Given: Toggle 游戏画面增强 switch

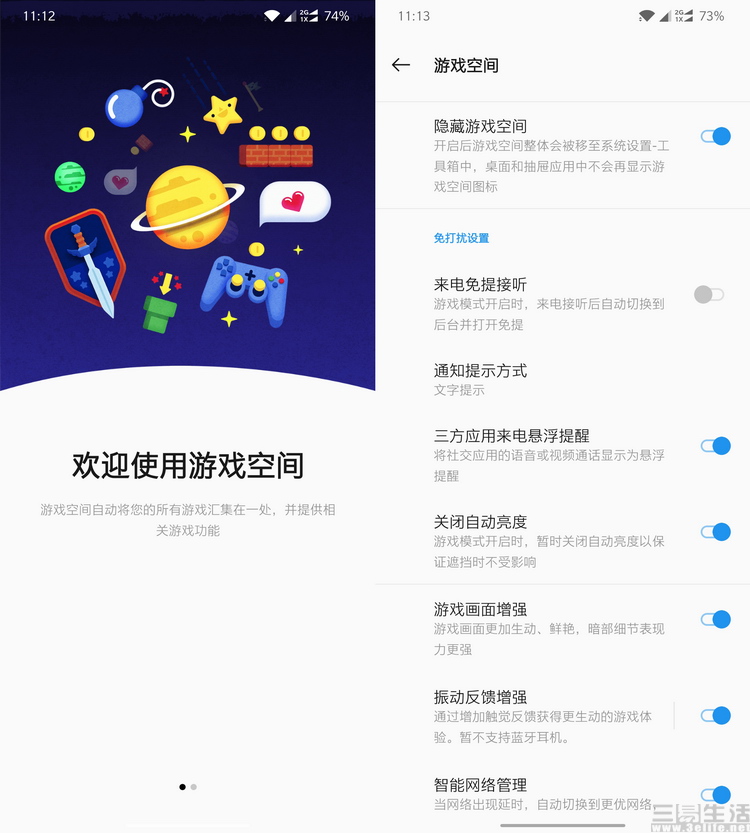Looking at the screenshot, I should click(x=715, y=620).
